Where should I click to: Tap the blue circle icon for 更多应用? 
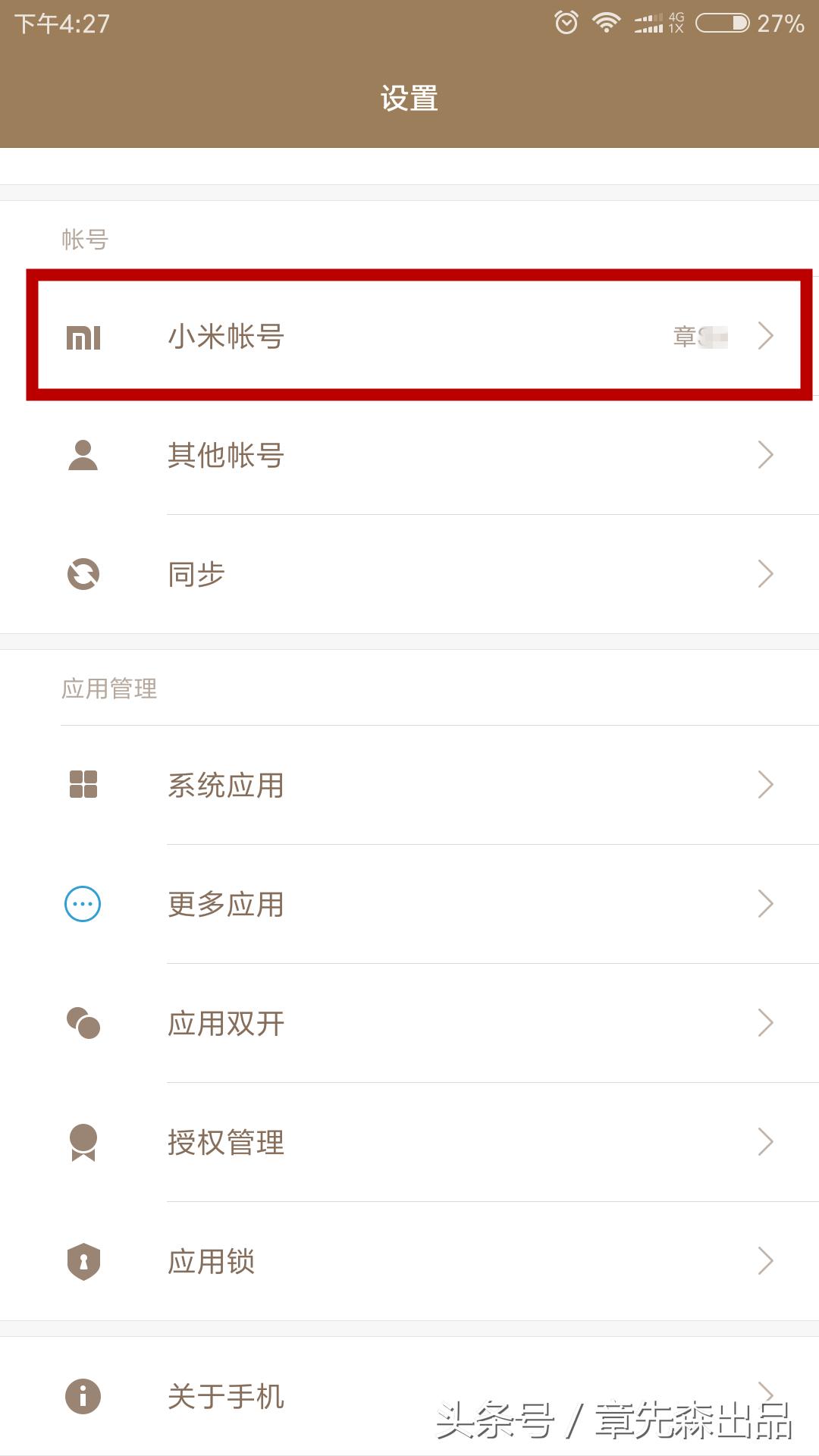point(83,905)
